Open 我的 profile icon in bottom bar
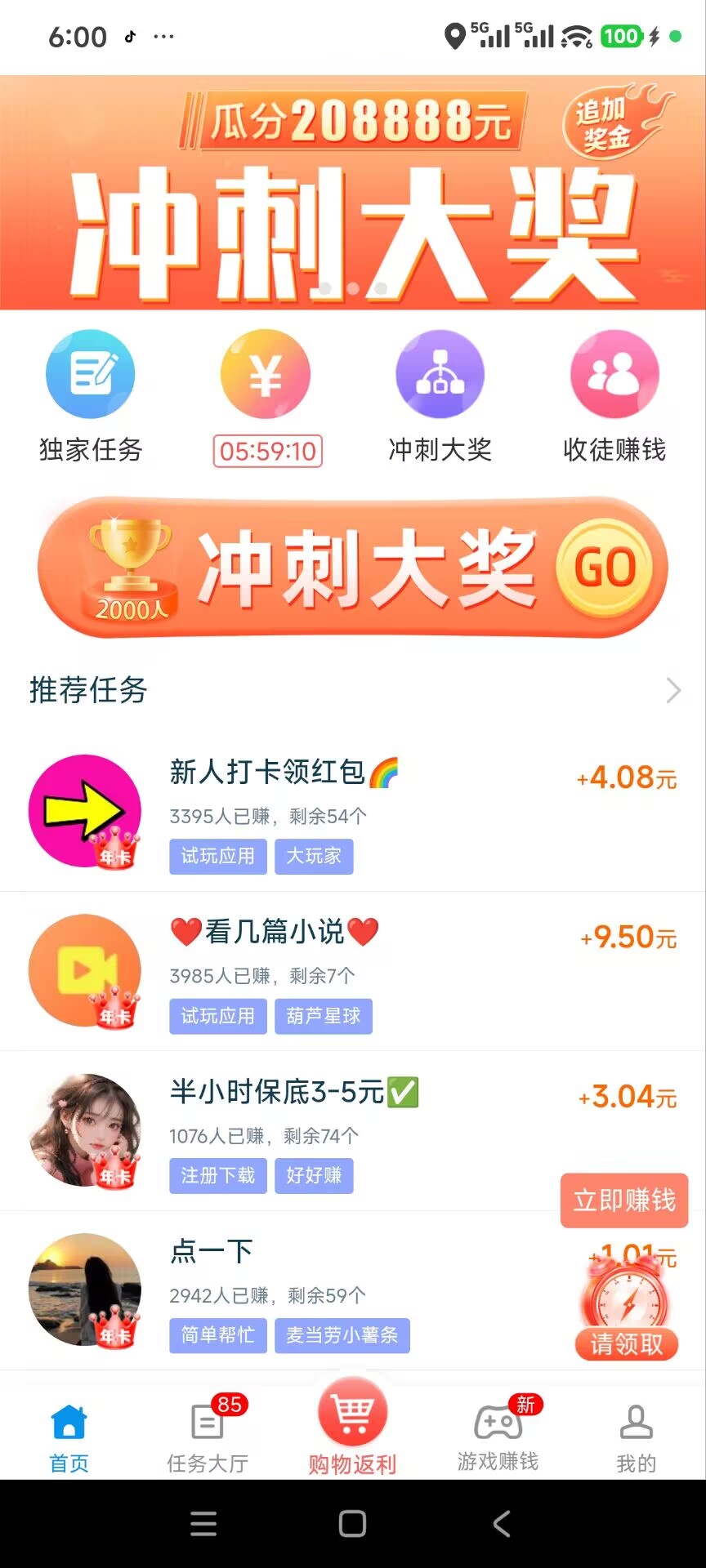This screenshot has height=1568, width=706. pos(636,1423)
